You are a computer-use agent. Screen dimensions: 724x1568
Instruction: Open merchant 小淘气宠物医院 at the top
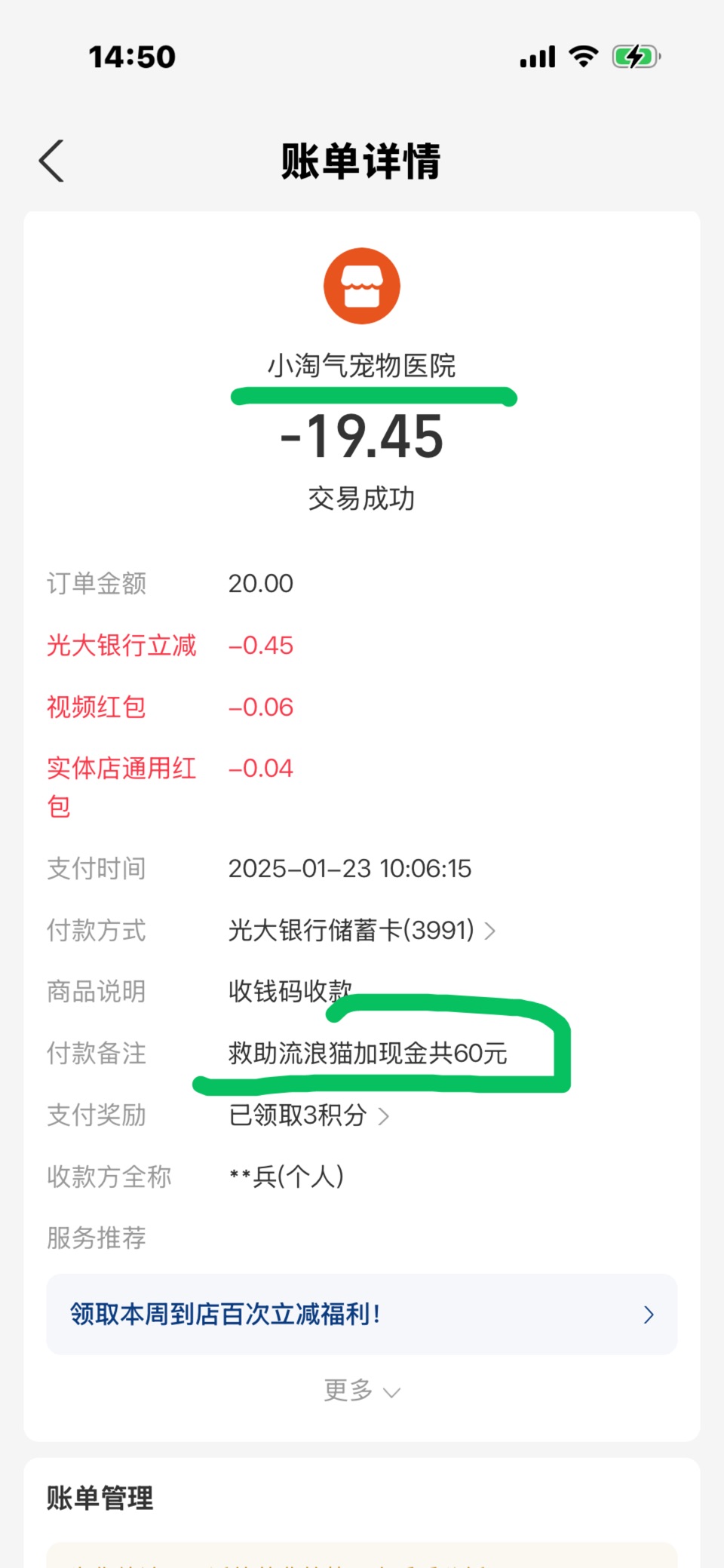point(362,365)
